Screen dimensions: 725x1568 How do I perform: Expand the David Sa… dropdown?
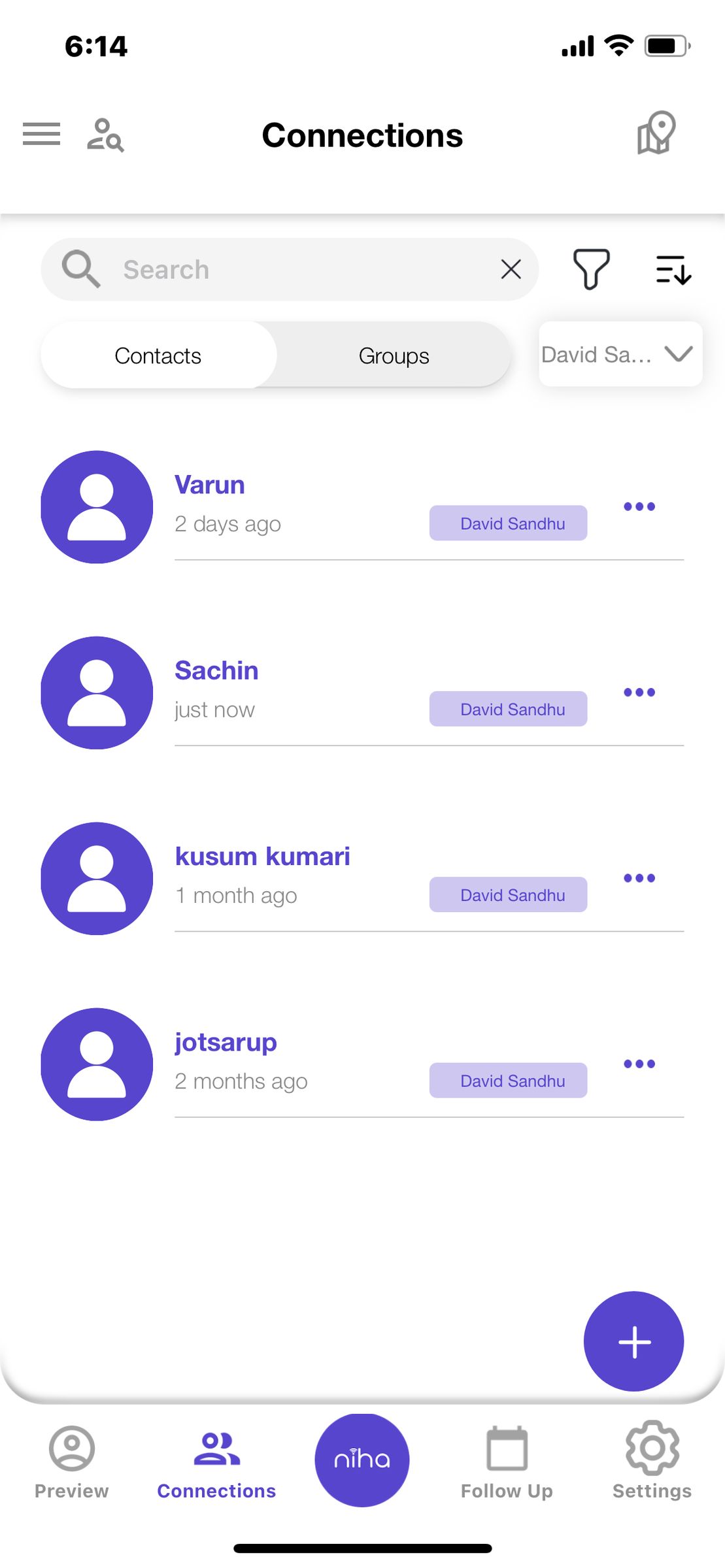(620, 354)
